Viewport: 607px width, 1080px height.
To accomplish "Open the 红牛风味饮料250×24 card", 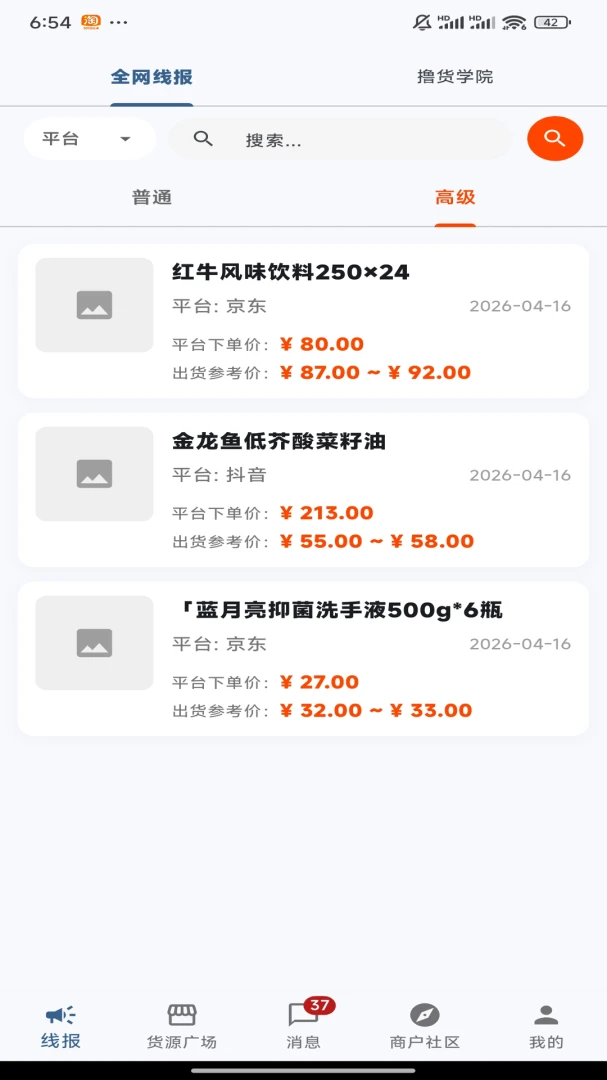I will point(303,321).
